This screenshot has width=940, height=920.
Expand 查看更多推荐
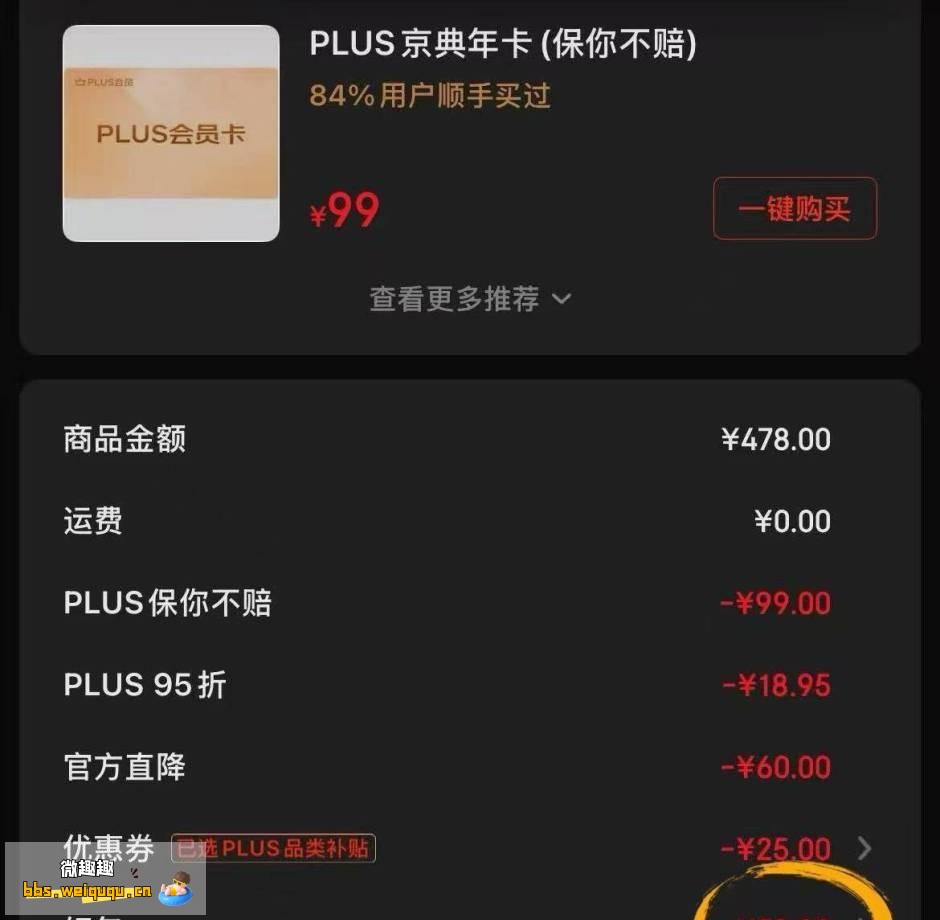tap(470, 298)
